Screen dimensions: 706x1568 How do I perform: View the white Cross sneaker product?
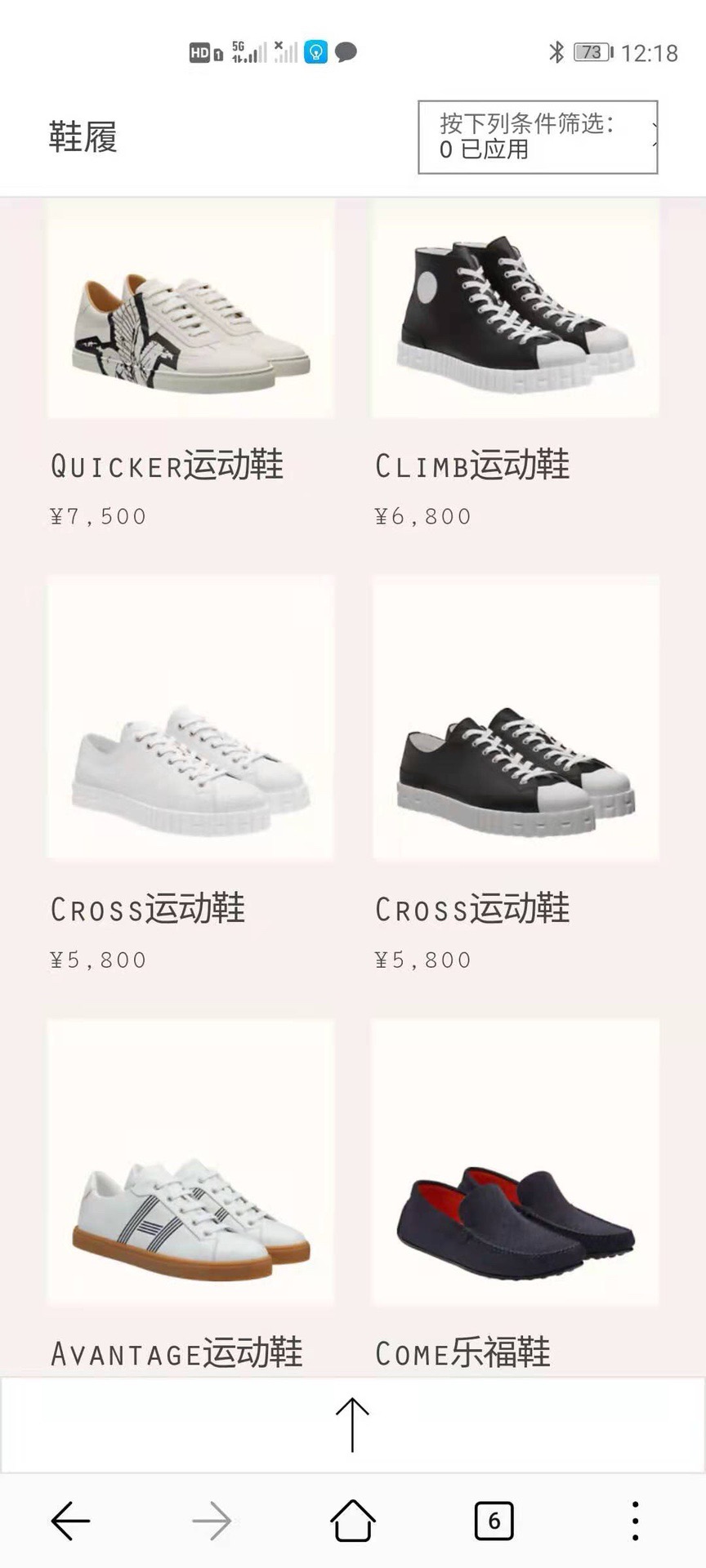coord(190,735)
